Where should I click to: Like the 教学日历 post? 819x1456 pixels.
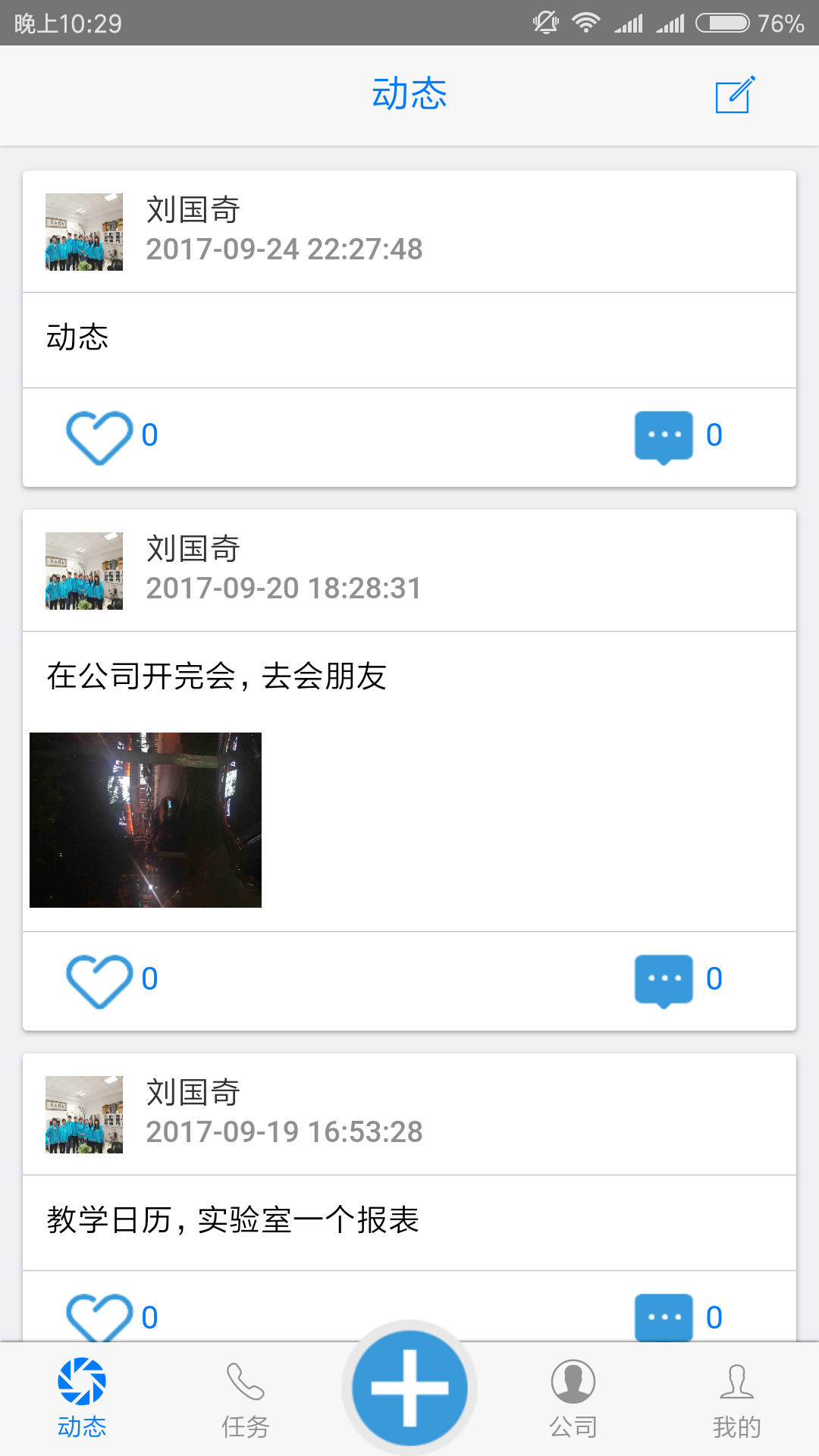(x=99, y=1317)
